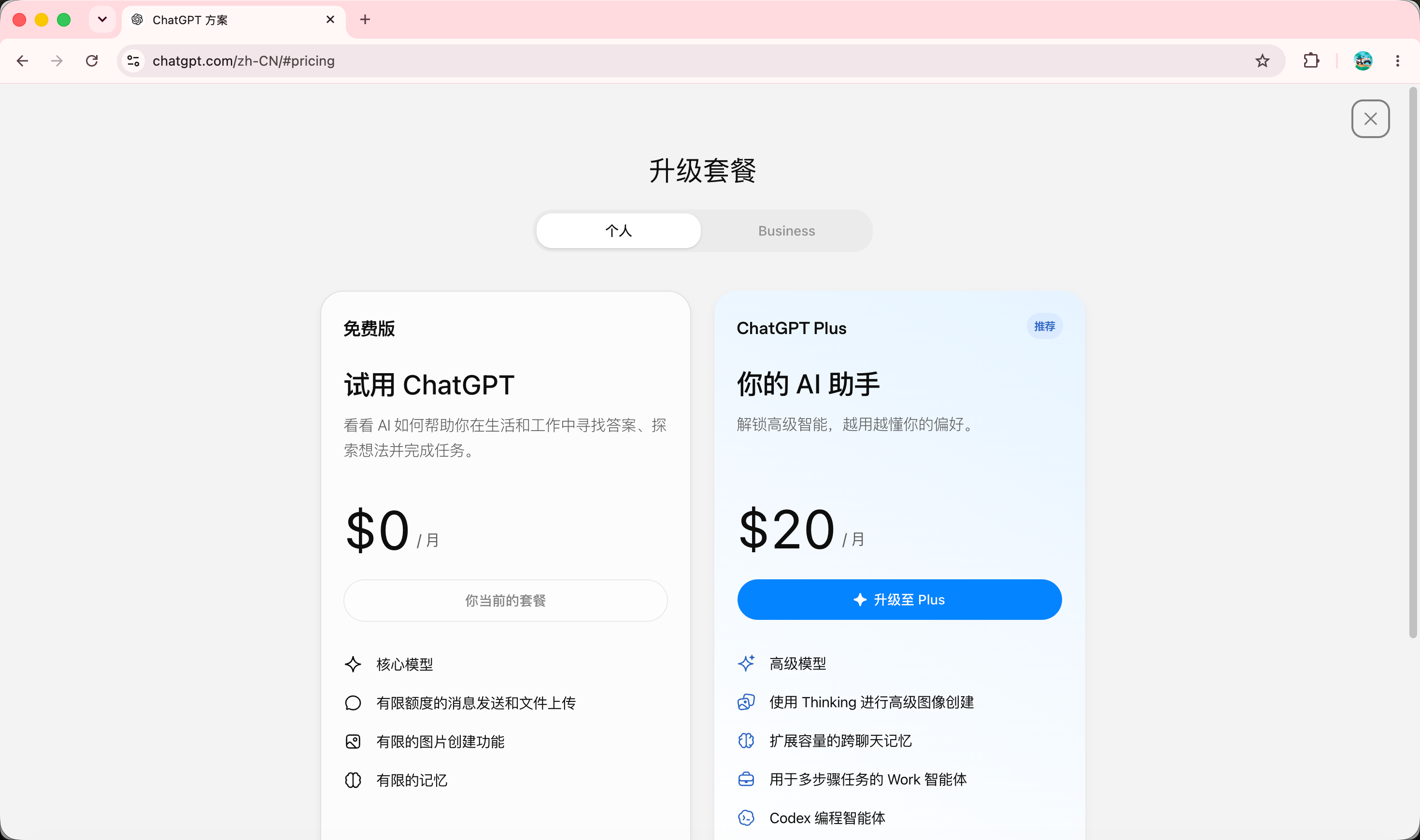1420x840 pixels.
Task: Open the extensions puzzle icon
Action: pos(1311,60)
